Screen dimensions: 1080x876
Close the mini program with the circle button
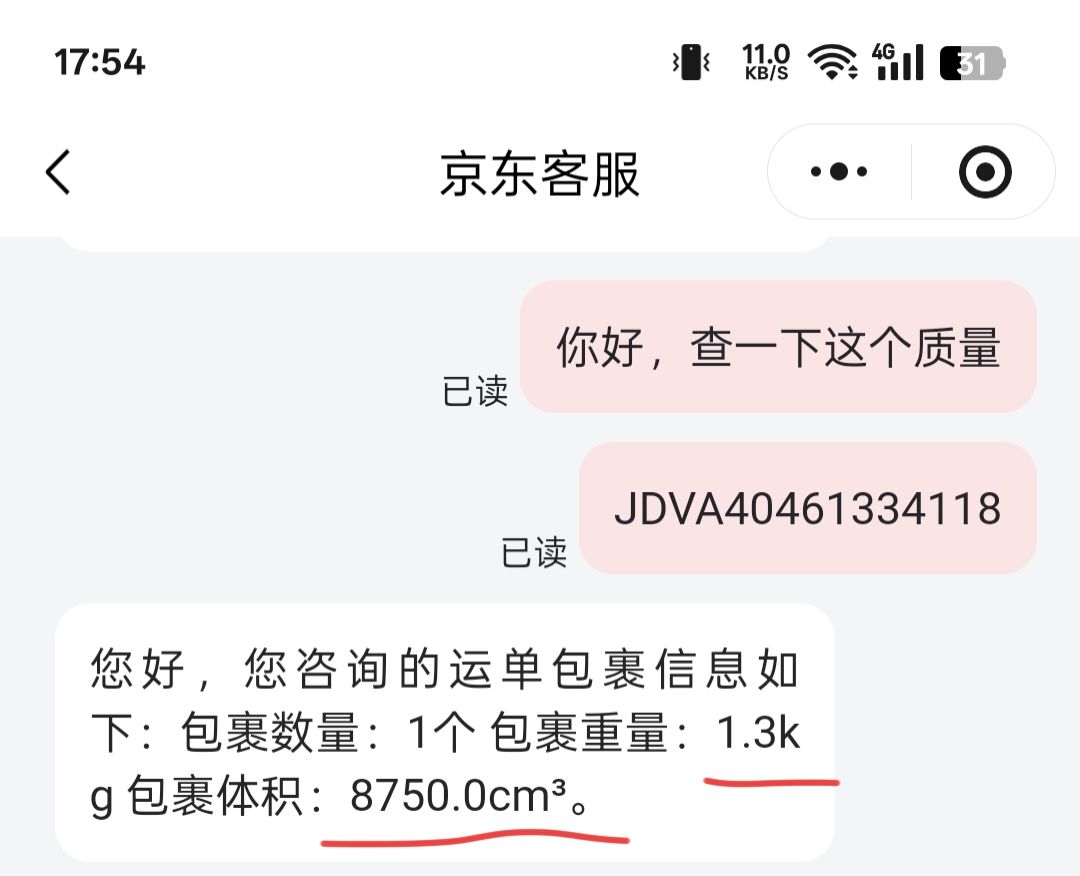tap(985, 172)
